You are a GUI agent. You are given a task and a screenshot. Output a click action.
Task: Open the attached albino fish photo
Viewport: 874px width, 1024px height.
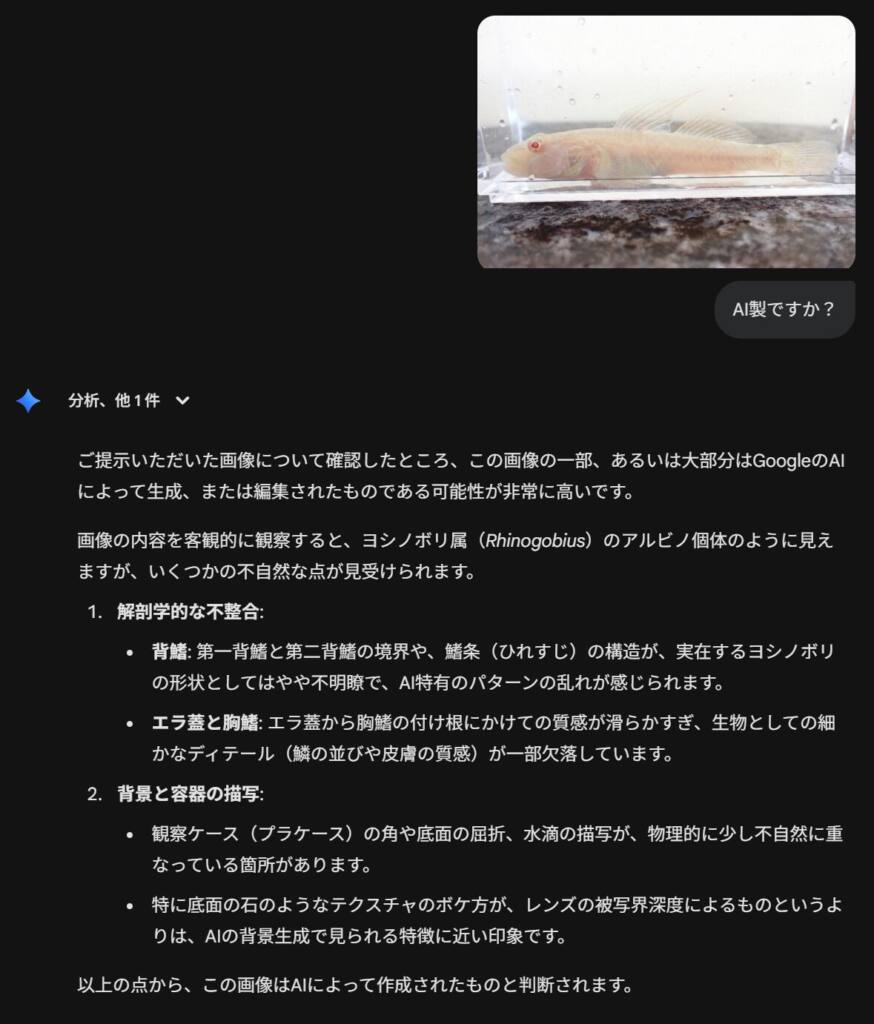tap(665, 142)
